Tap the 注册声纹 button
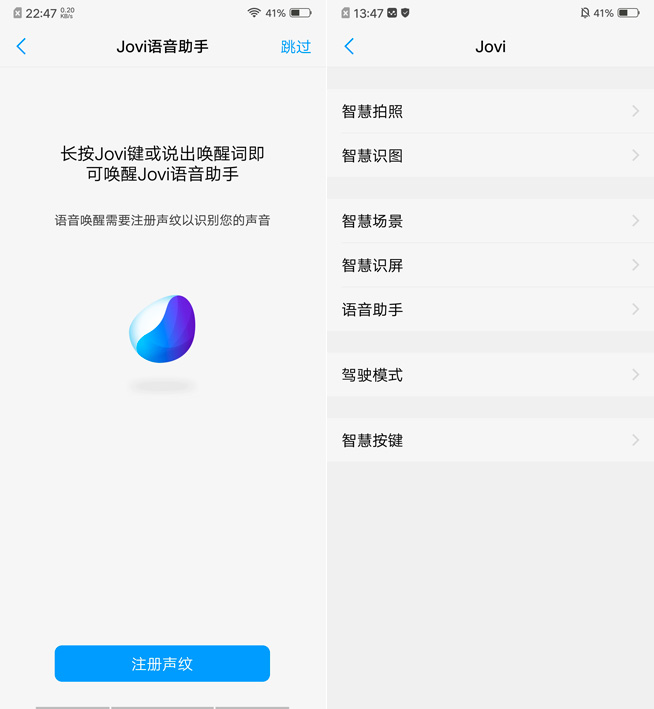The width and height of the screenshot is (654, 709). click(162, 664)
